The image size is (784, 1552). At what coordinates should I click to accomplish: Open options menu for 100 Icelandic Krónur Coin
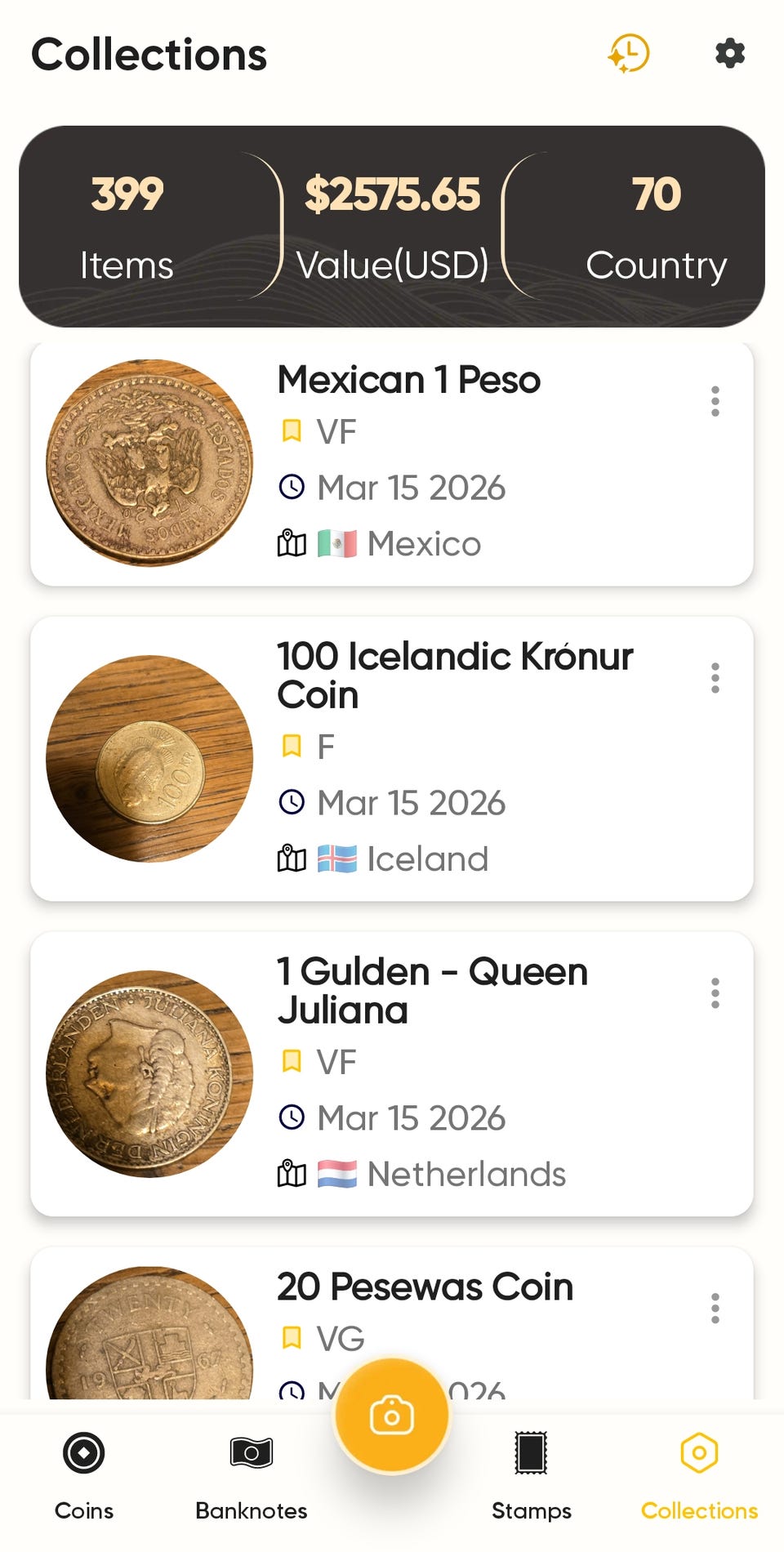tap(715, 677)
